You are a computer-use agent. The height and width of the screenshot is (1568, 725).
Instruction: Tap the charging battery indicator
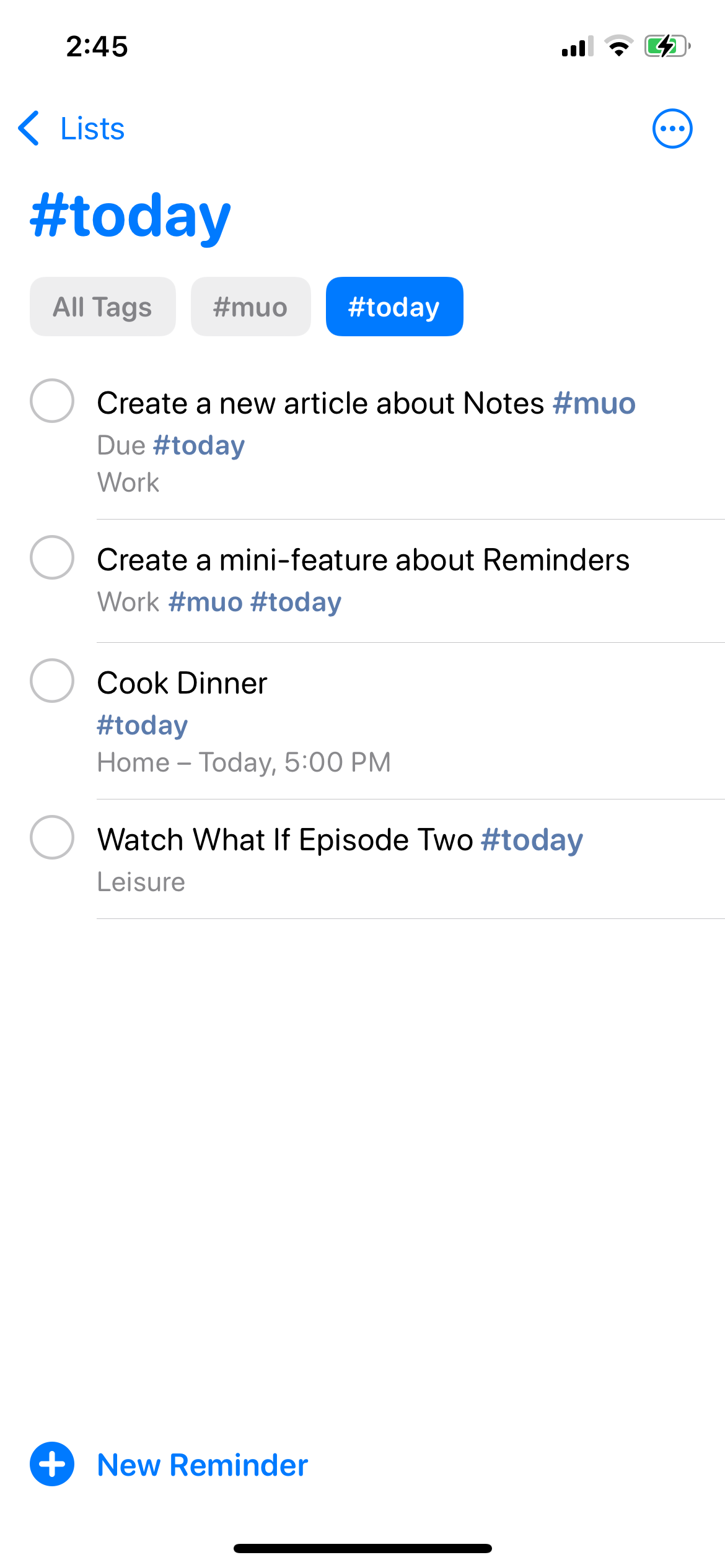[x=668, y=45]
